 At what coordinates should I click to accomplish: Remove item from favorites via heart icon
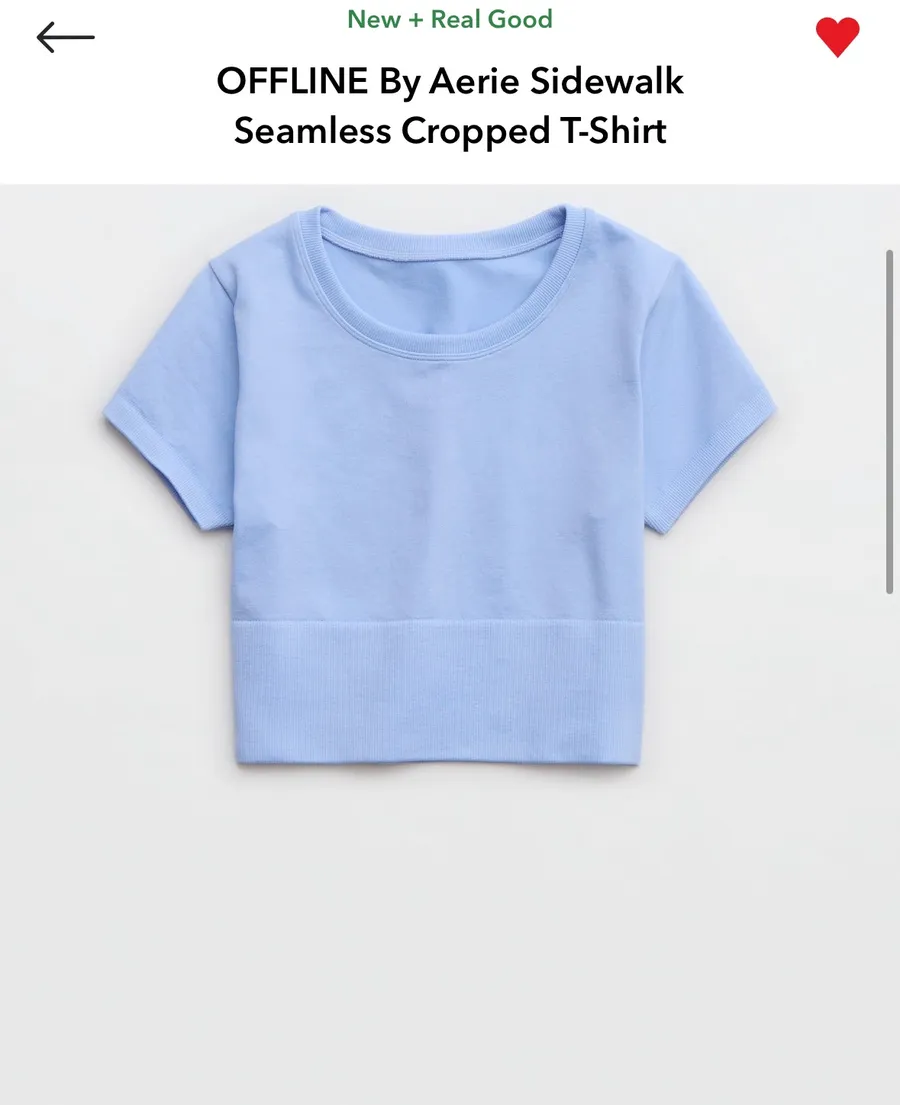(x=837, y=37)
